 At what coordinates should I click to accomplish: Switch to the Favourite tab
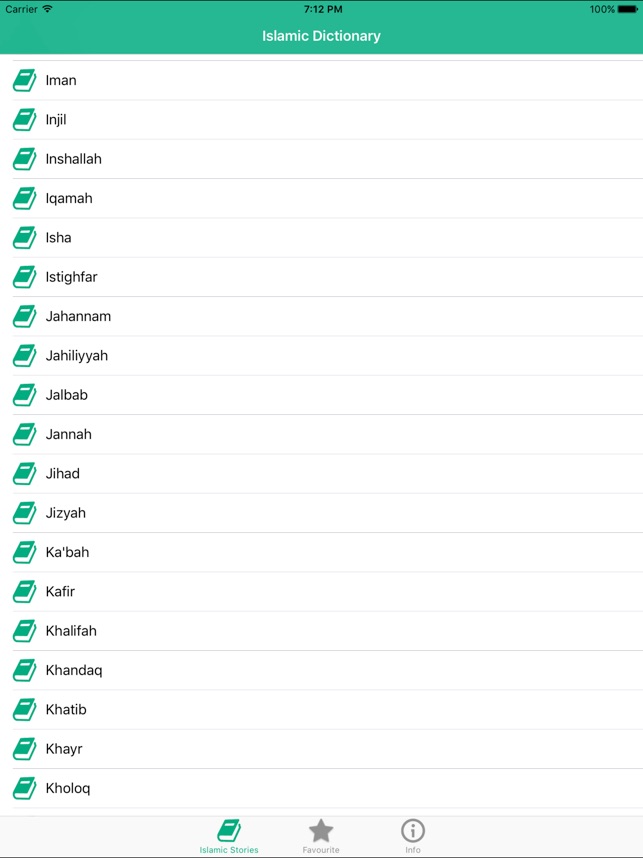(321, 836)
